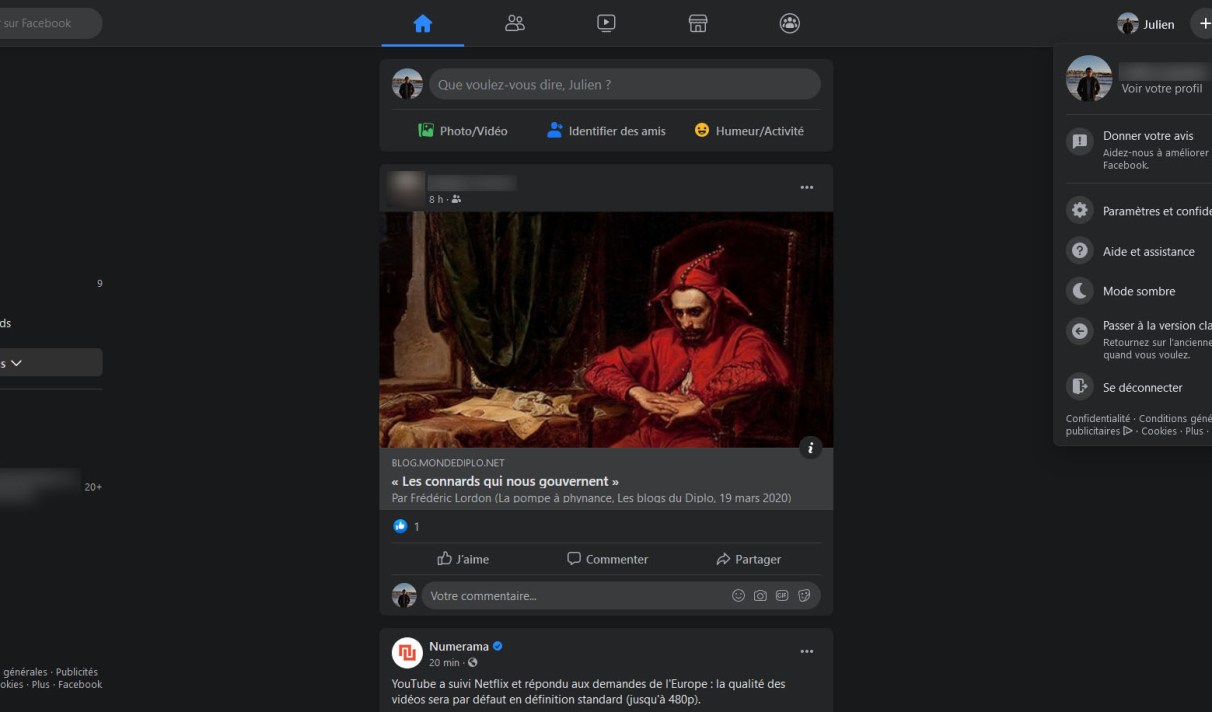Switch to the Home tab
Viewport: 1212px width, 712px height.
tap(422, 23)
